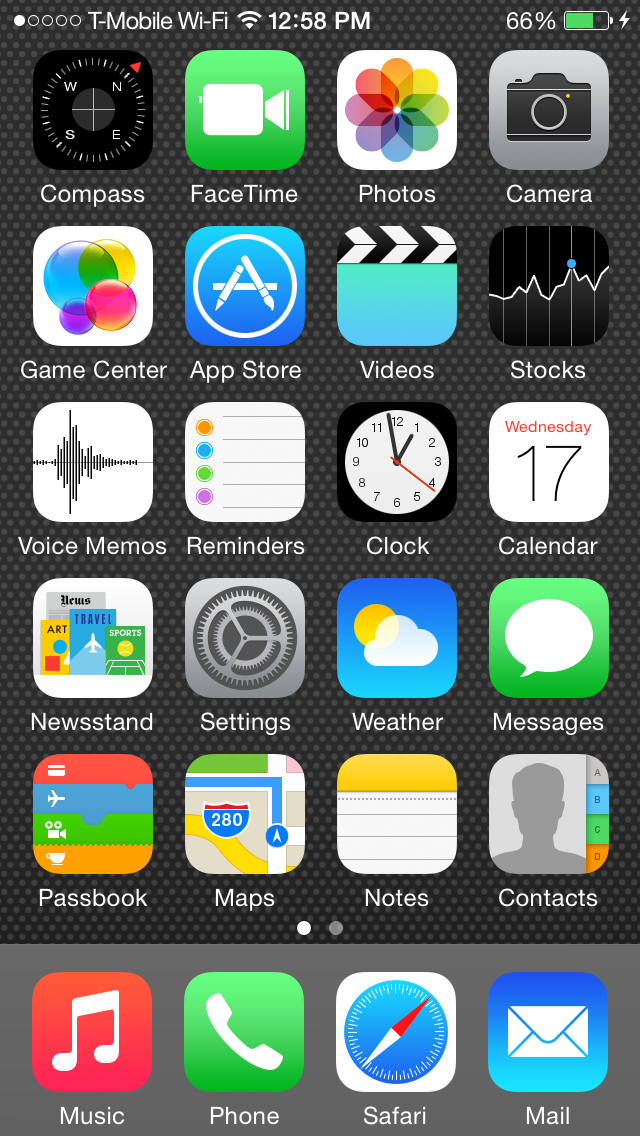The height and width of the screenshot is (1136, 640).
Task: Check the Stocks app
Action: (x=549, y=286)
